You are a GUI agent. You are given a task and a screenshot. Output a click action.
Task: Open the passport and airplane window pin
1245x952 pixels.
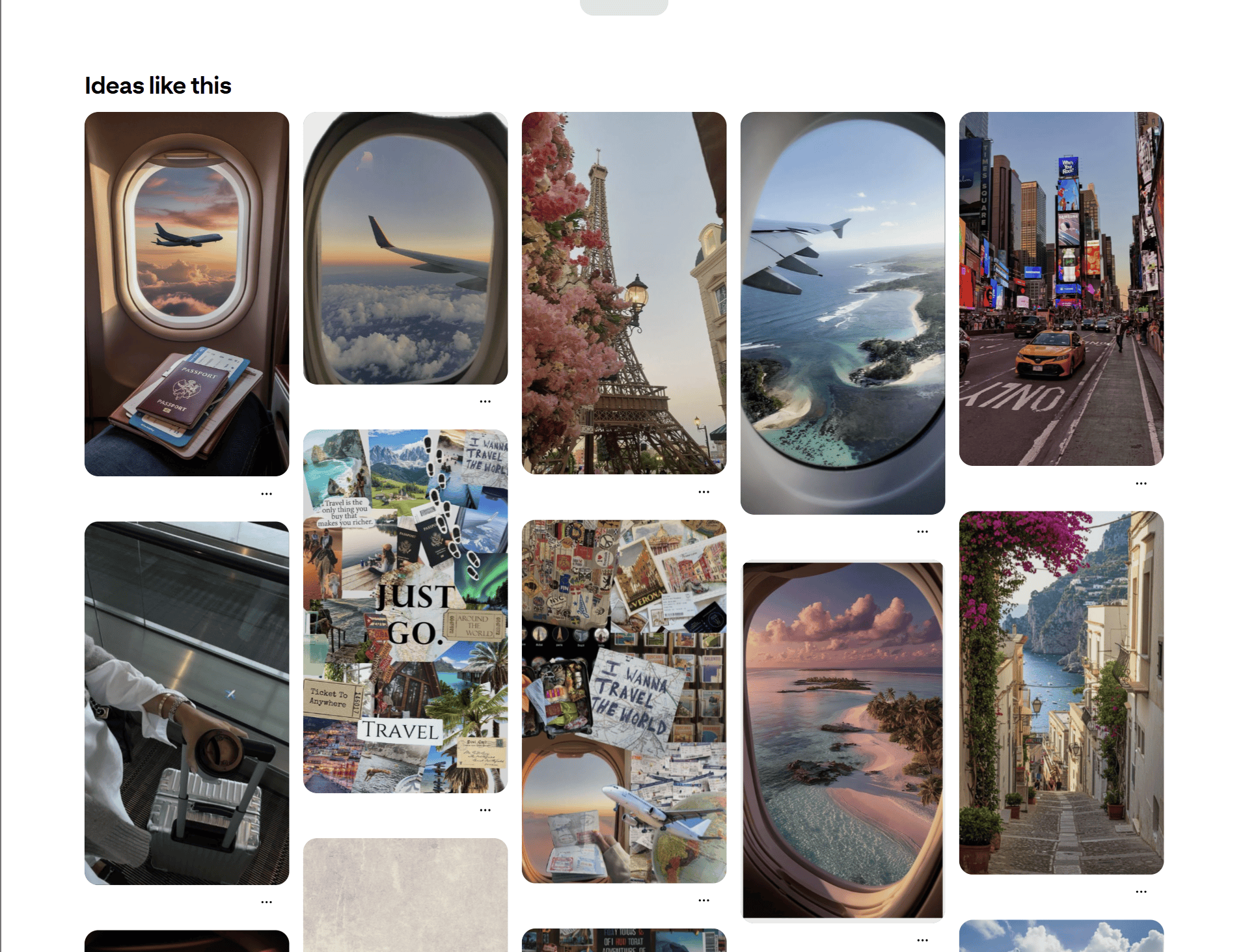(x=187, y=293)
